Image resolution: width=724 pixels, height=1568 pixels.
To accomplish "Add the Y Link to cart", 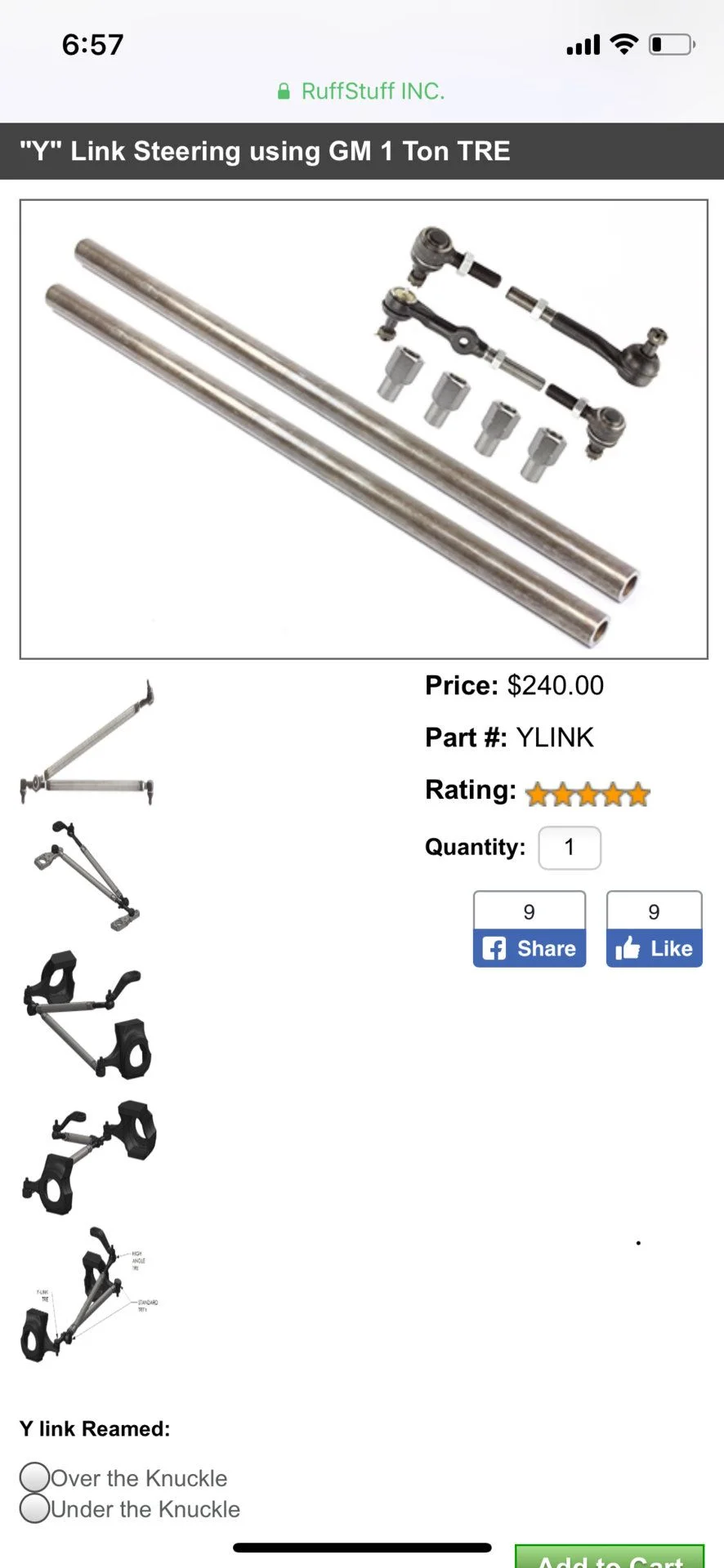I will (610, 1558).
